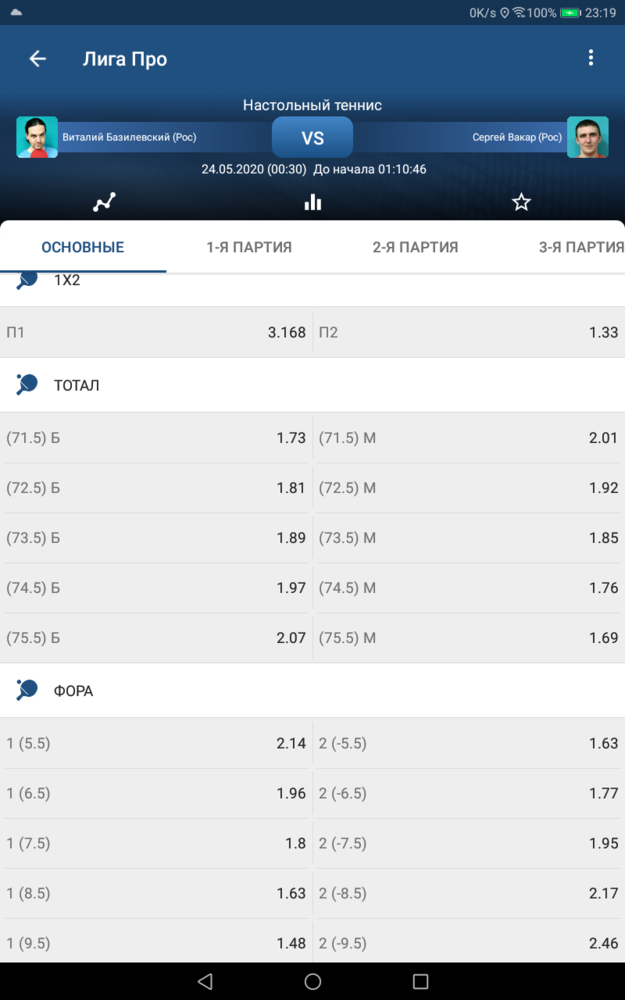Open the line chart icon
Image resolution: width=625 pixels, height=1000 pixels.
point(104,203)
